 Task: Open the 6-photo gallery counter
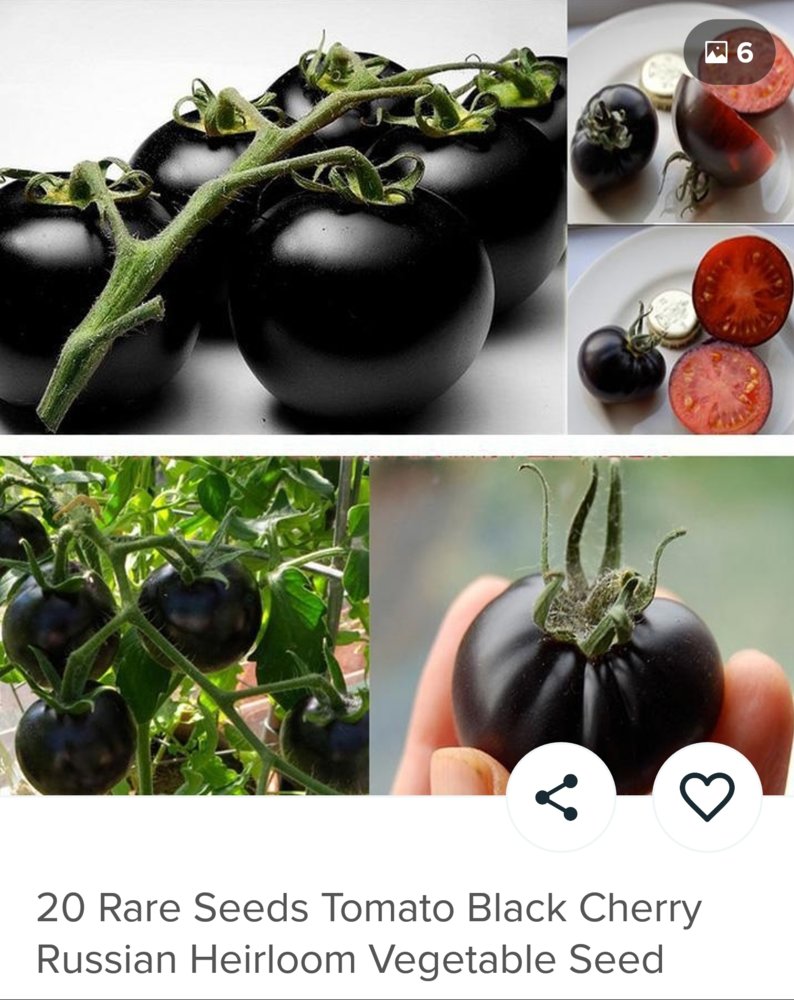point(729,52)
